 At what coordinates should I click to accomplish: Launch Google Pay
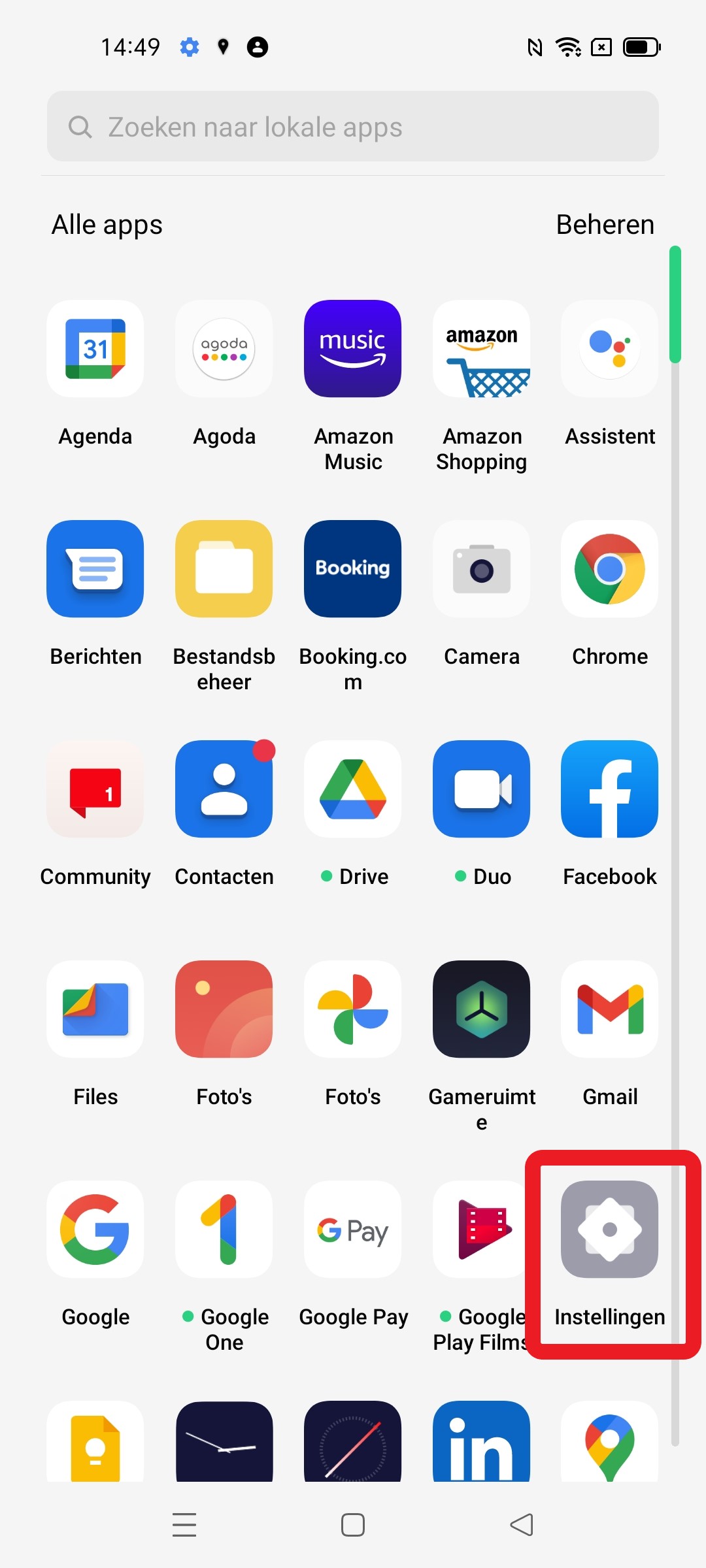353,1230
